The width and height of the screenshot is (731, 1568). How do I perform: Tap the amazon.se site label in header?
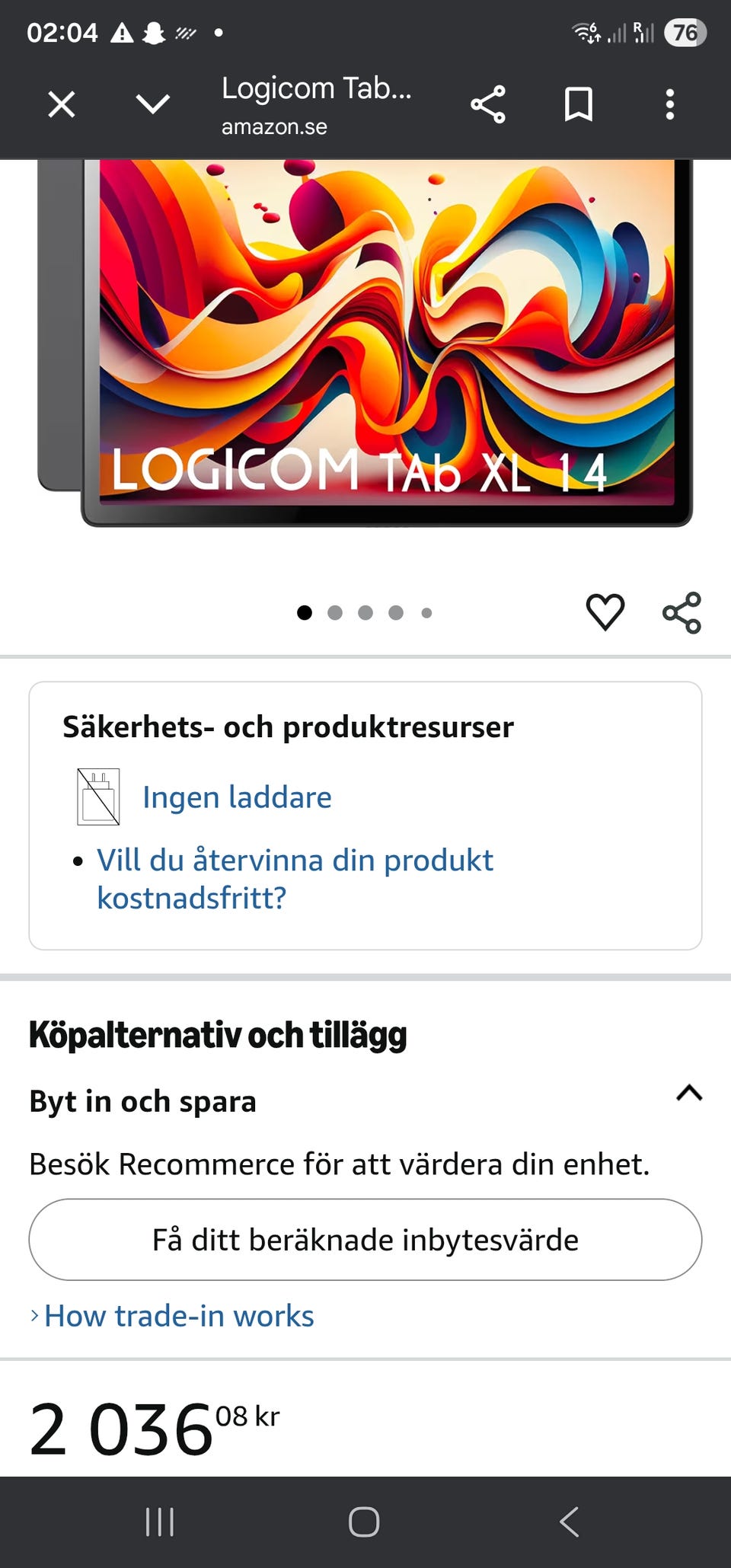tap(273, 126)
